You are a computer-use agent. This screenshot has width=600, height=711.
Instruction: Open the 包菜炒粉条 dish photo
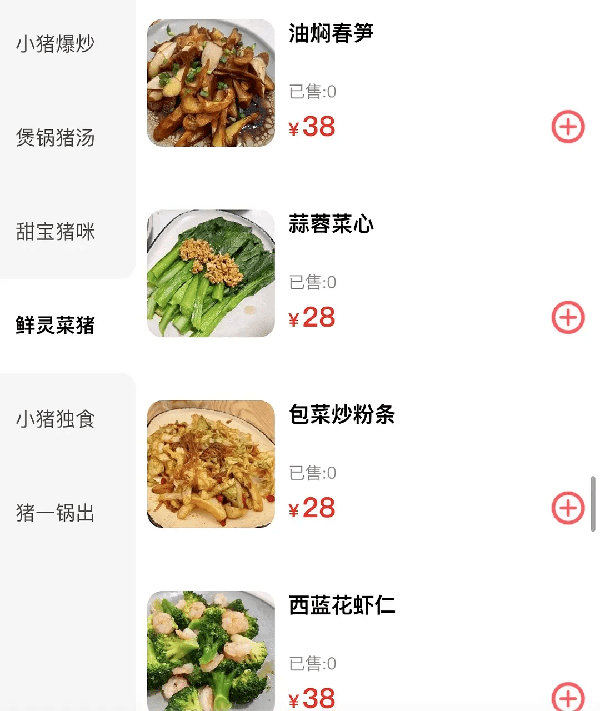211,464
